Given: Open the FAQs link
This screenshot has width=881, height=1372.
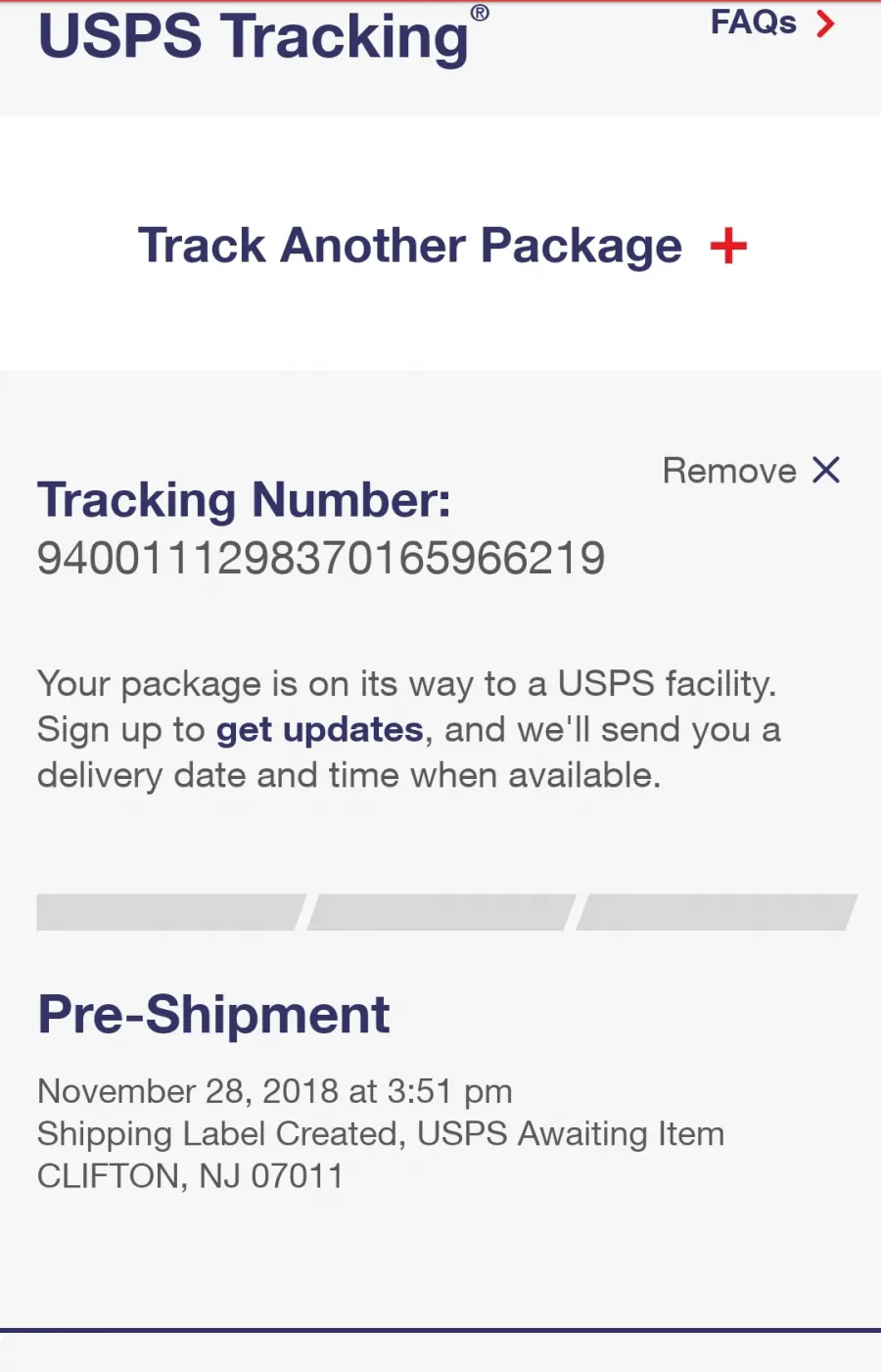Looking at the screenshot, I should click(771, 23).
